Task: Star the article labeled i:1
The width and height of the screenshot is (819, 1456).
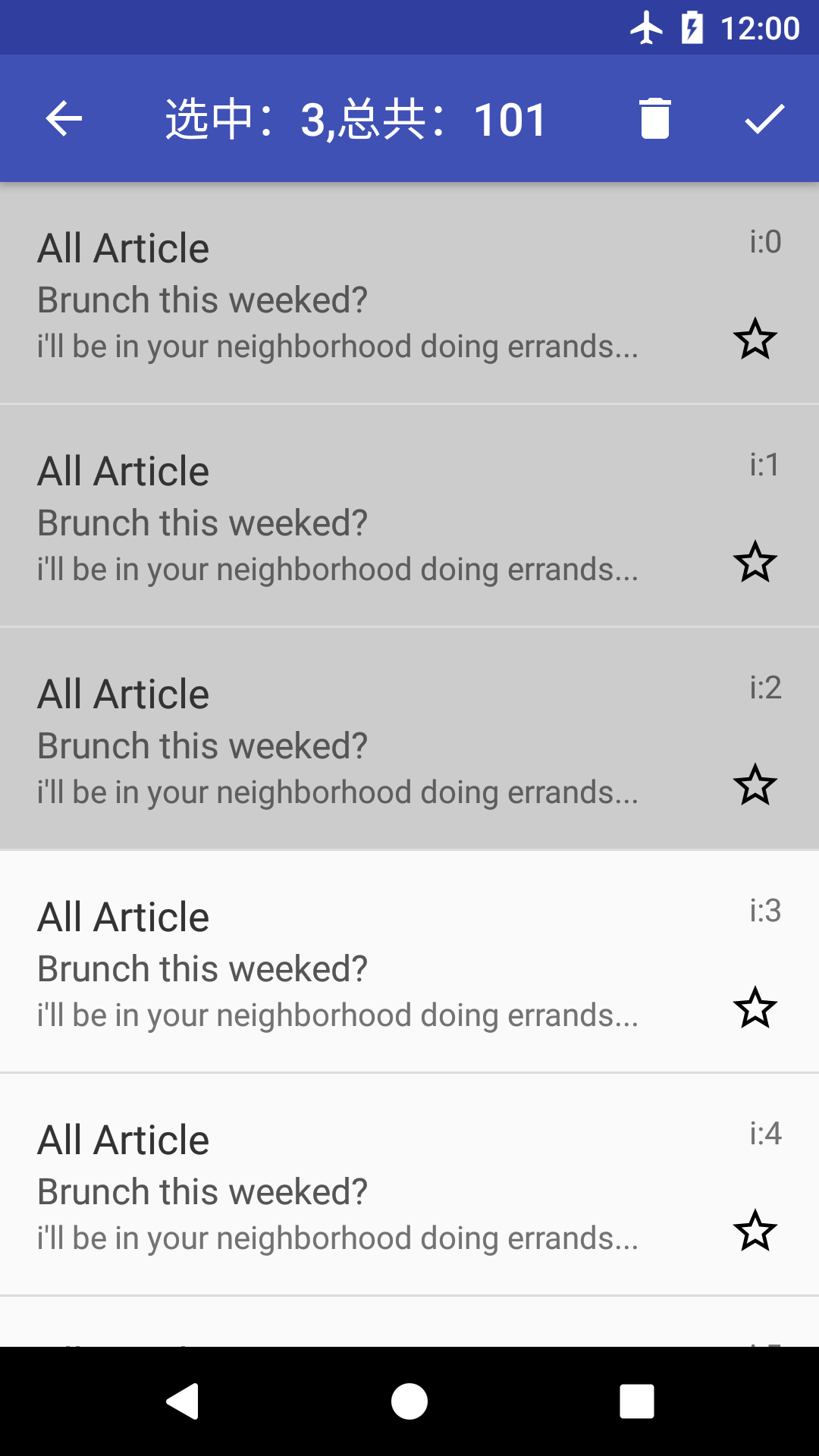Action: (x=755, y=562)
